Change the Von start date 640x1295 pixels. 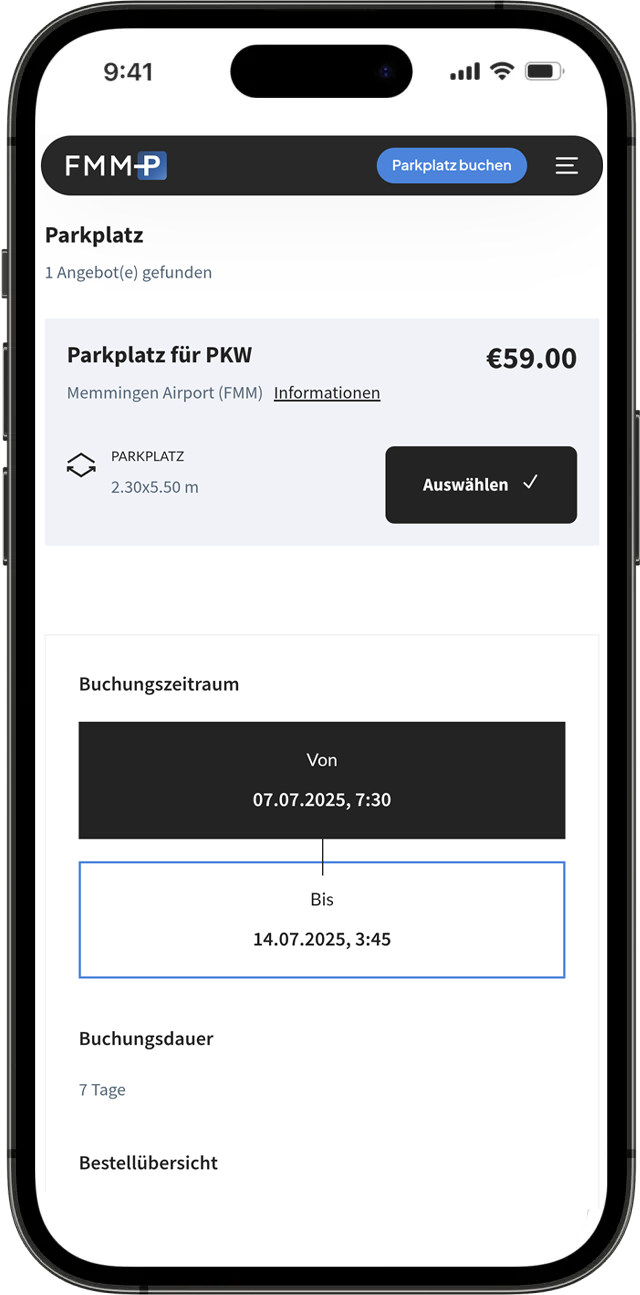[x=322, y=780]
